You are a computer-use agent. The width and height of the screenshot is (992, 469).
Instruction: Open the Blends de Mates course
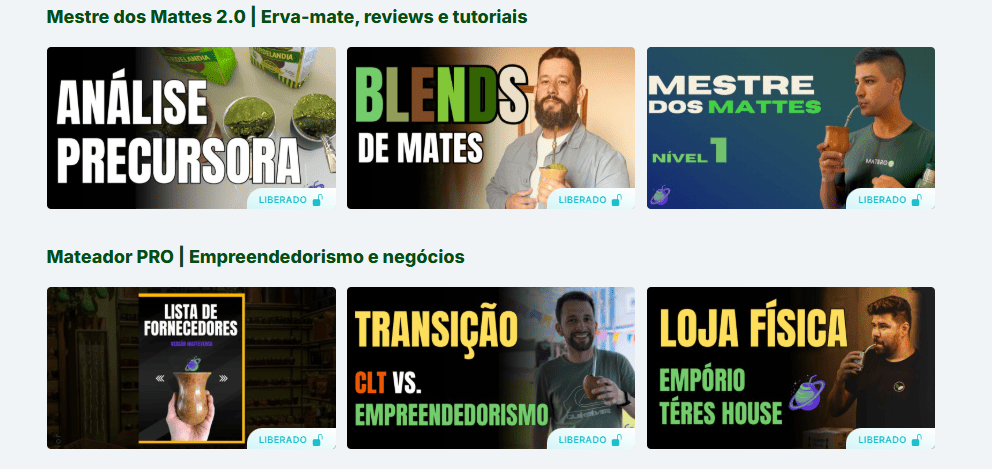(x=490, y=128)
